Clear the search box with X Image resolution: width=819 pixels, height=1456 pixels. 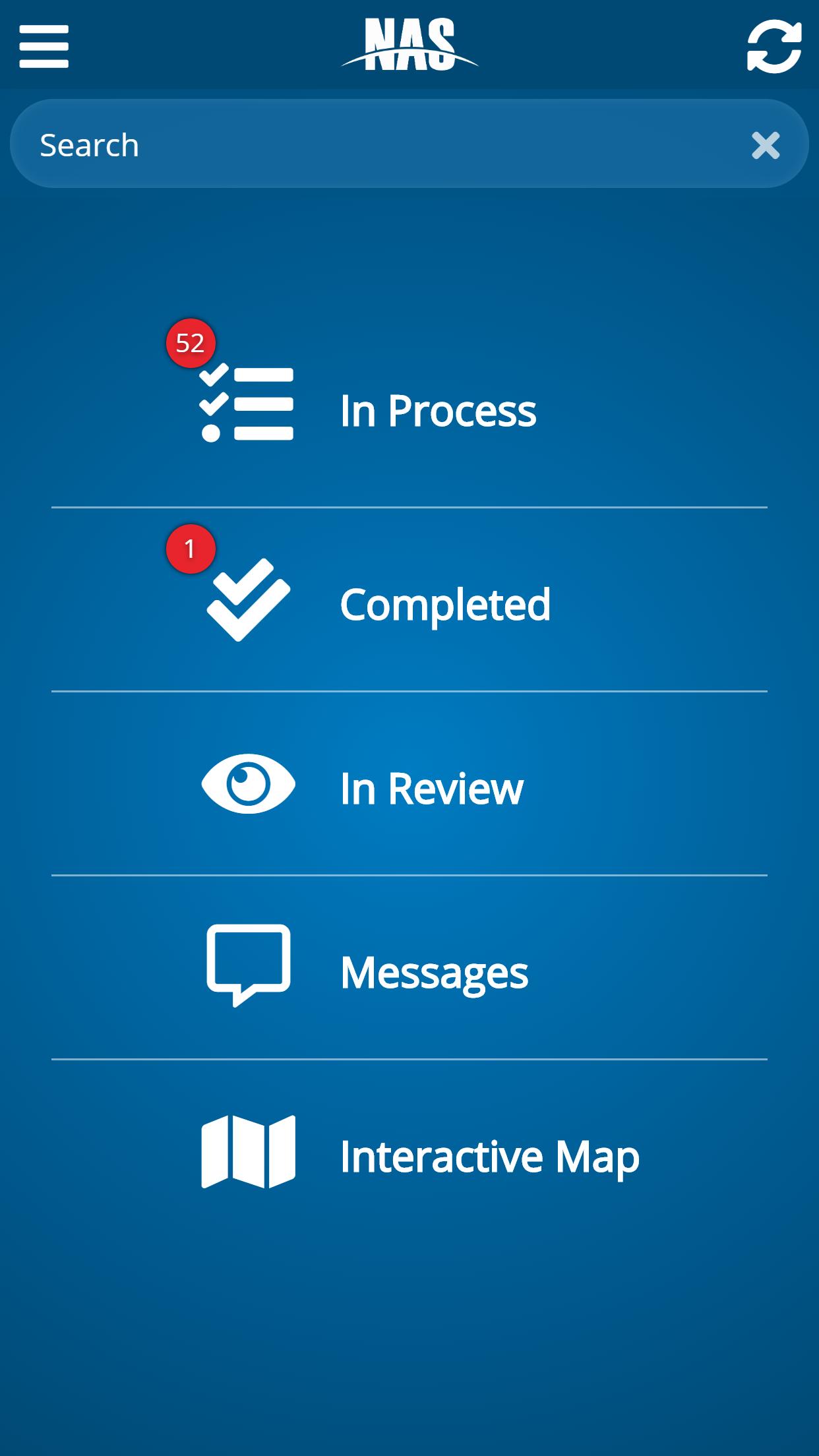765,145
